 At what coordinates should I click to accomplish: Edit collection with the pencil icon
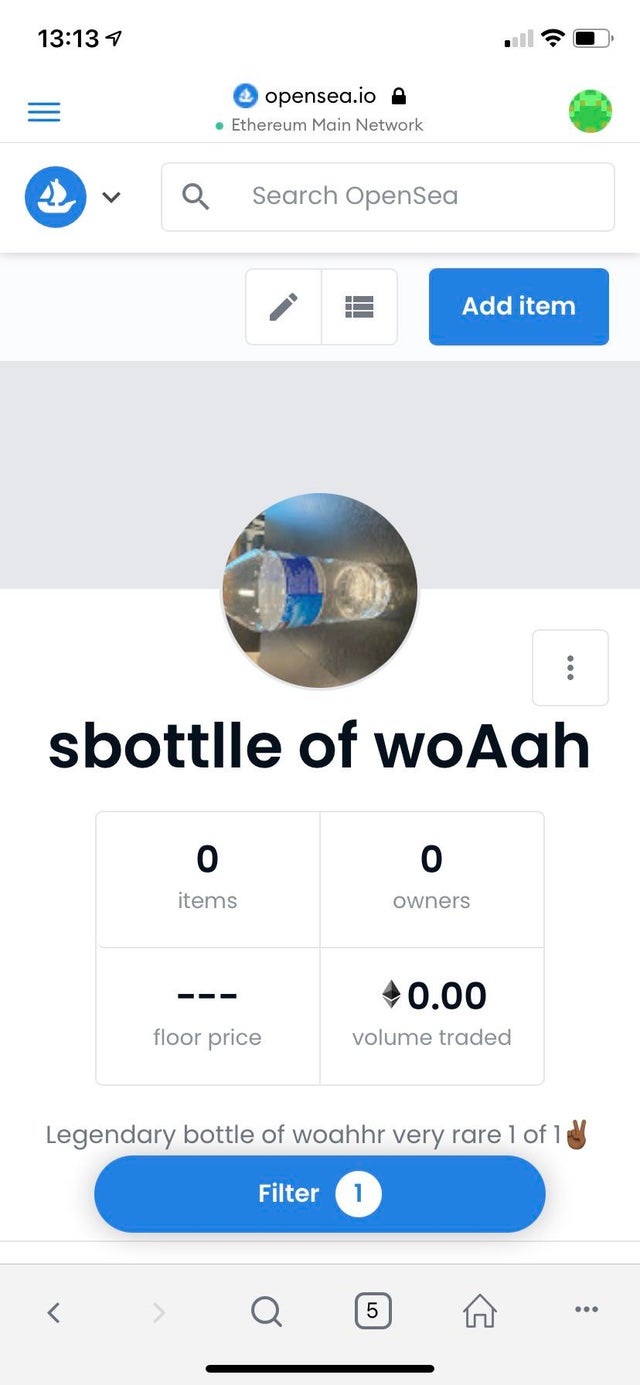284,307
